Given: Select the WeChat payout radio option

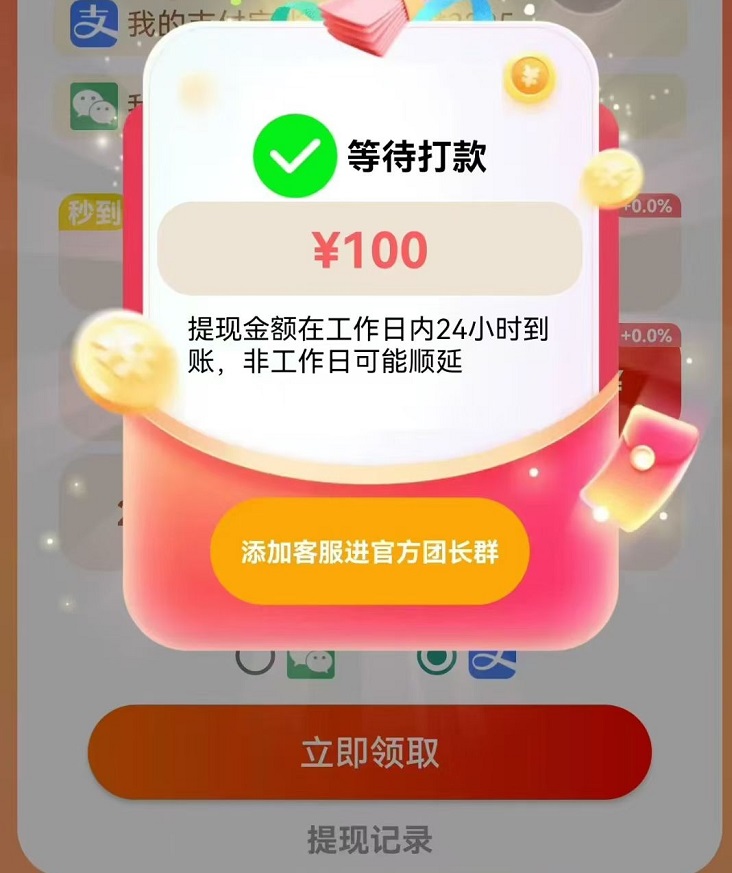Looking at the screenshot, I should pos(255,660).
